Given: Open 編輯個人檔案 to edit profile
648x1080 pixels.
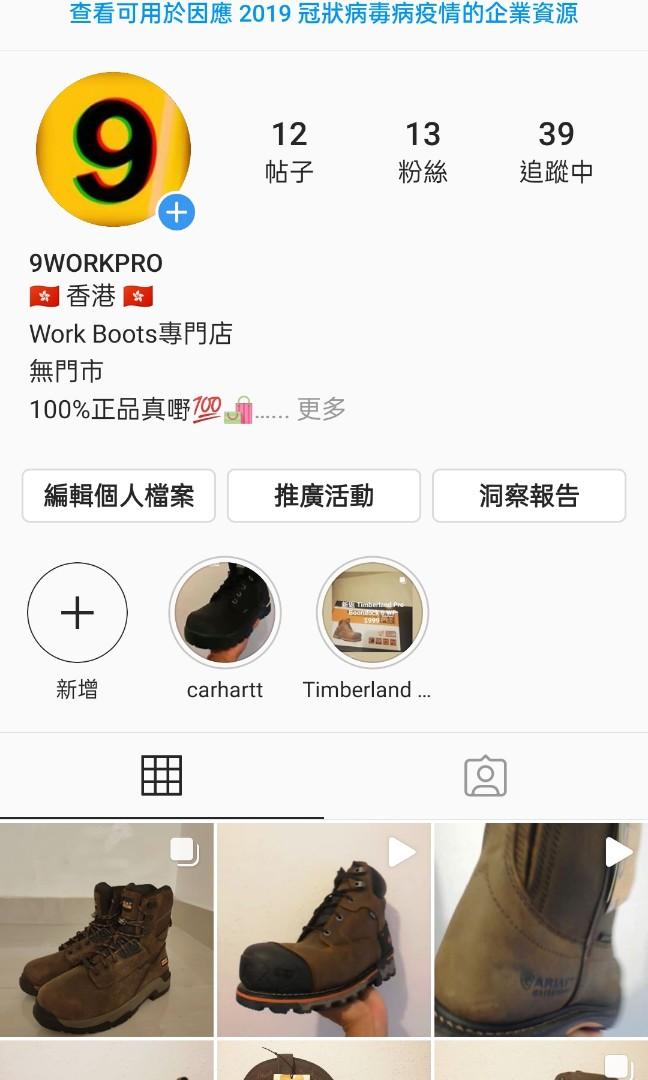Looking at the screenshot, I should pyautogui.click(x=119, y=495).
